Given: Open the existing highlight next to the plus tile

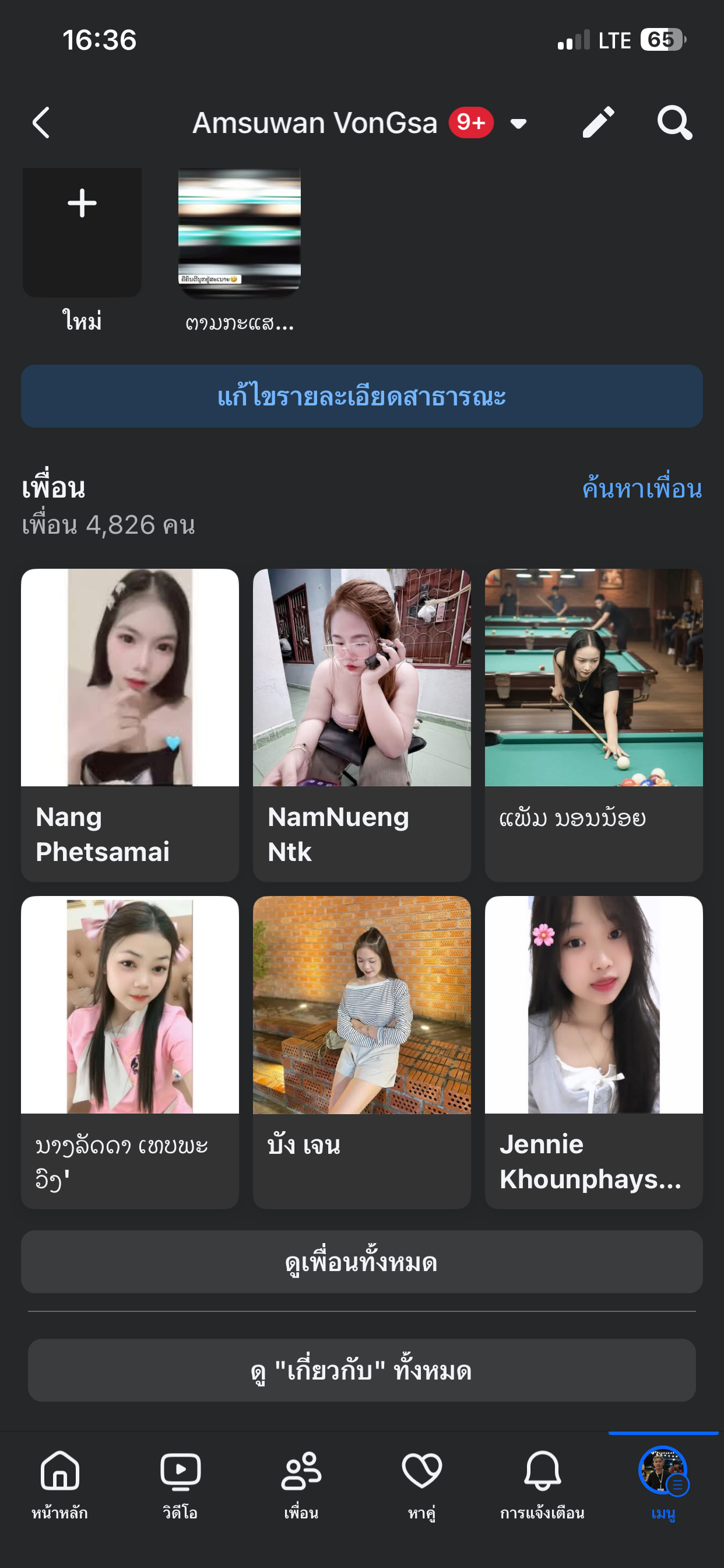Looking at the screenshot, I should [x=239, y=233].
